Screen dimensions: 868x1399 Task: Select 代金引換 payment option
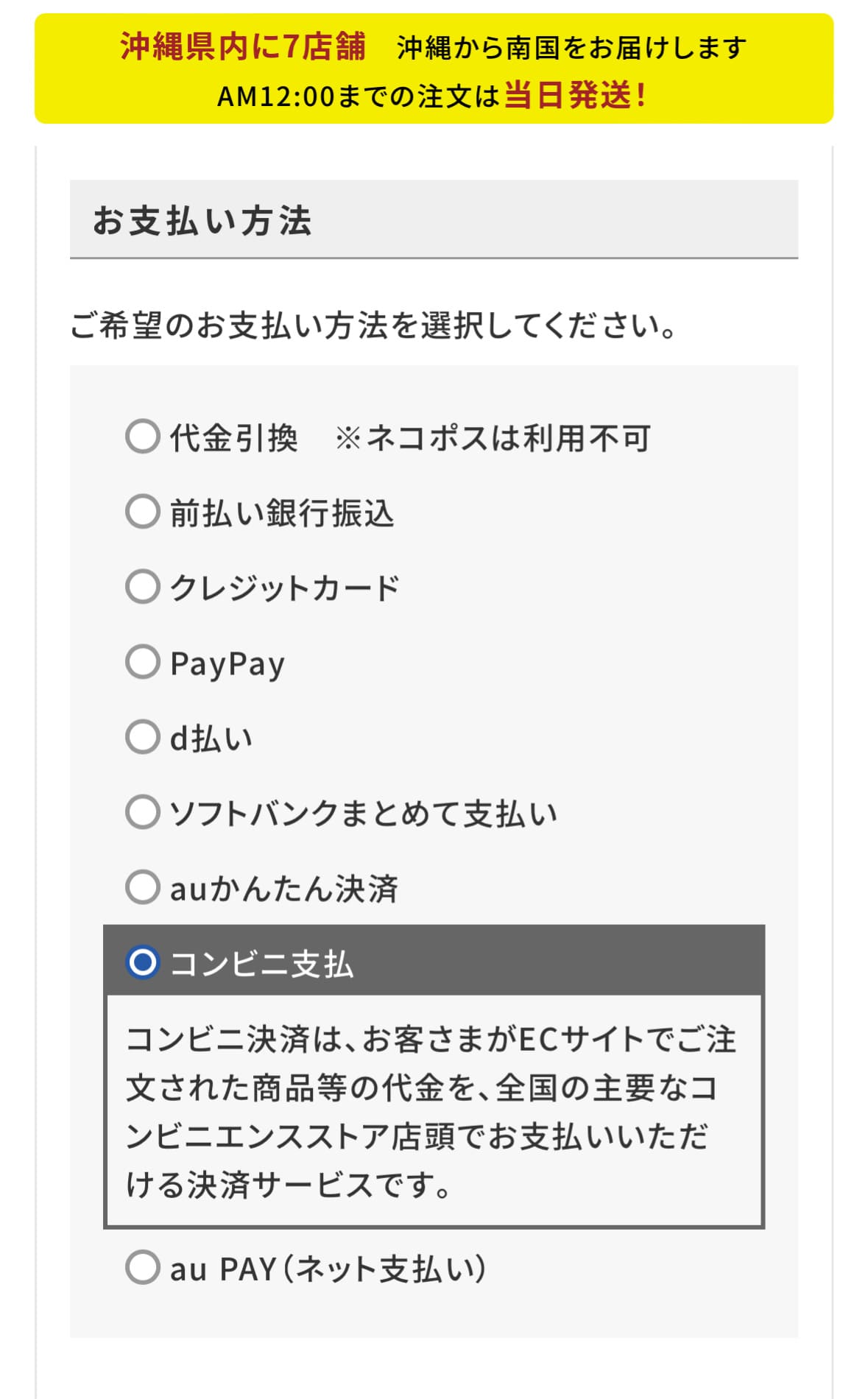[143, 437]
